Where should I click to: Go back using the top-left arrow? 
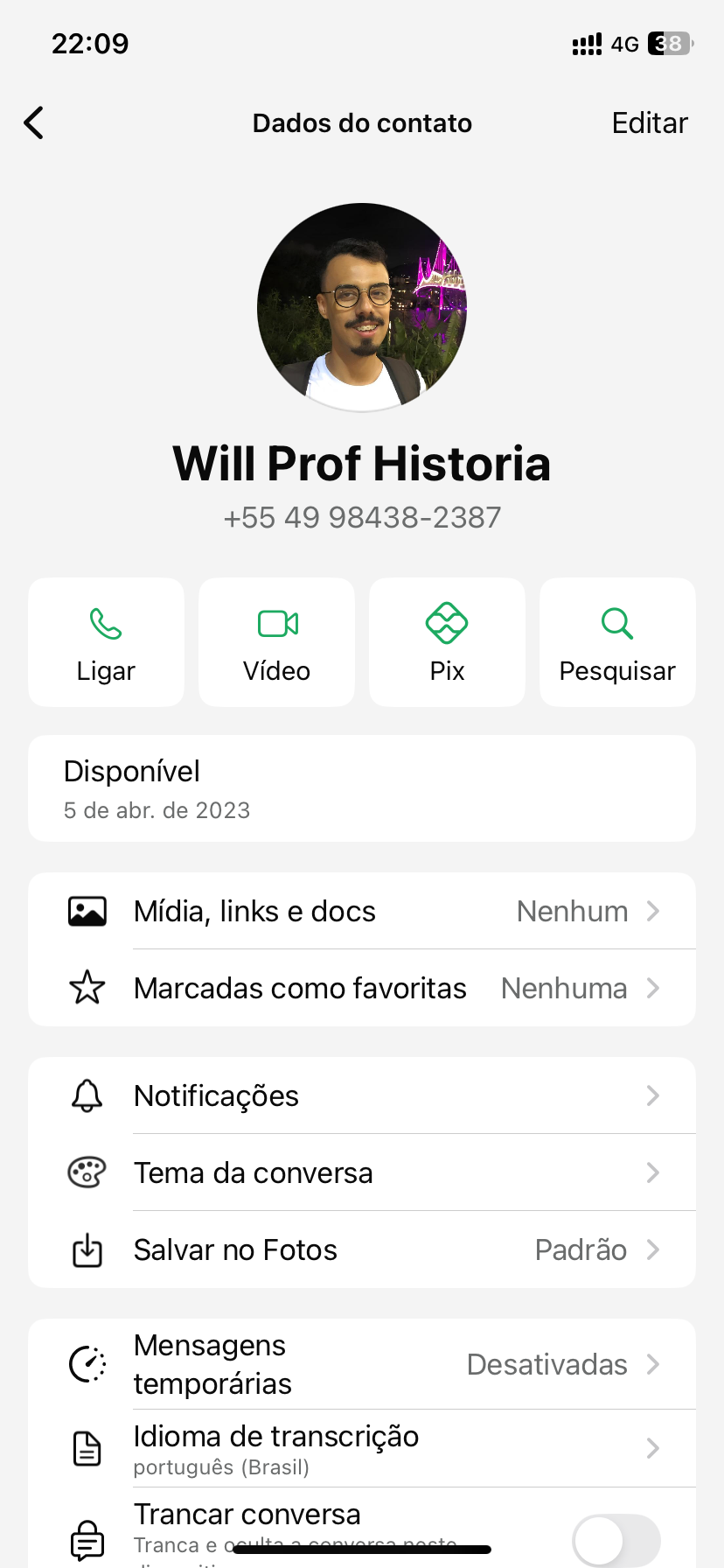[34, 123]
